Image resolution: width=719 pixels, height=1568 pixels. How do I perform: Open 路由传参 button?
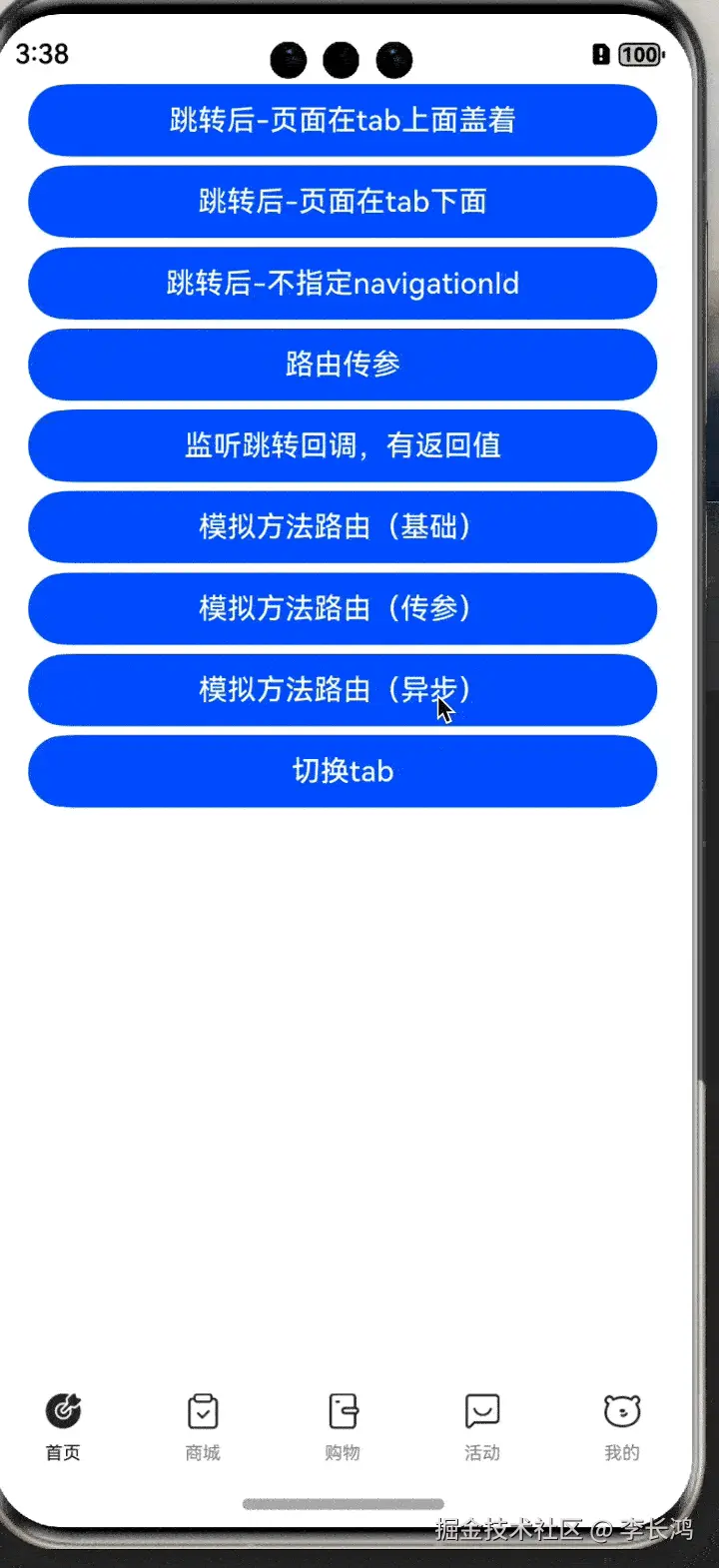[x=343, y=365]
